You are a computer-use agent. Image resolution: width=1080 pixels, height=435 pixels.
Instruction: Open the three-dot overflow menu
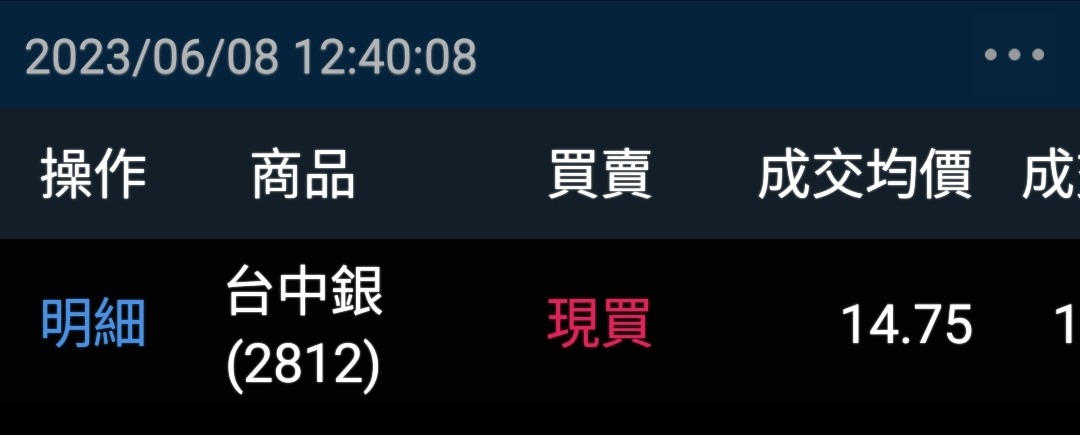tap(1014, 54)
